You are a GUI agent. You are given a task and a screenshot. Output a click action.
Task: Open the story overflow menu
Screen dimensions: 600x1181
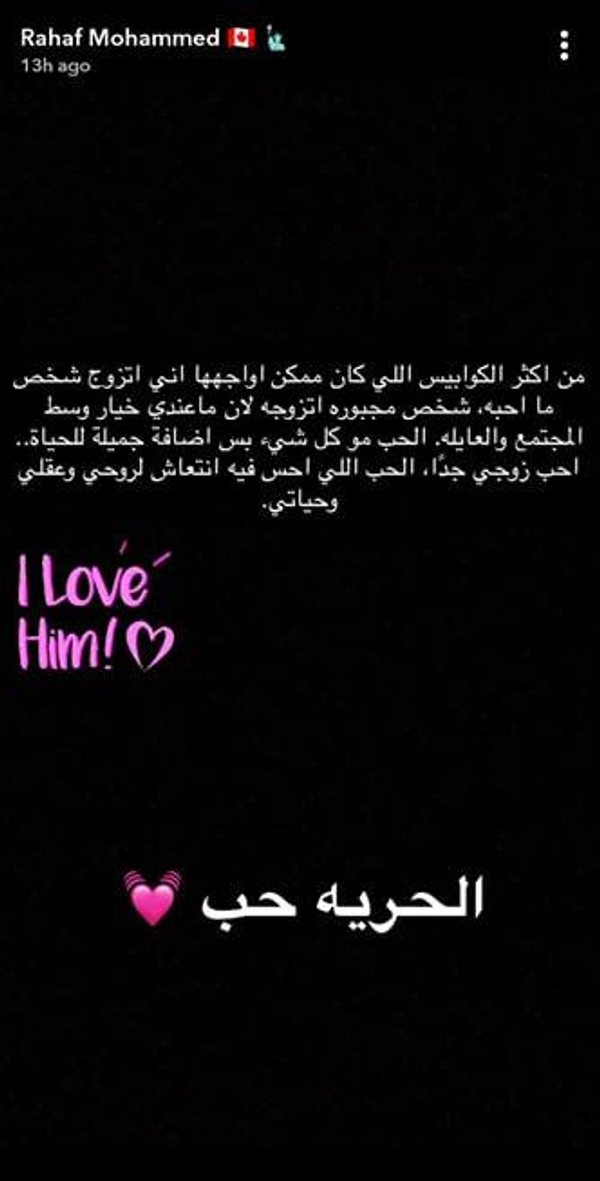565,46
